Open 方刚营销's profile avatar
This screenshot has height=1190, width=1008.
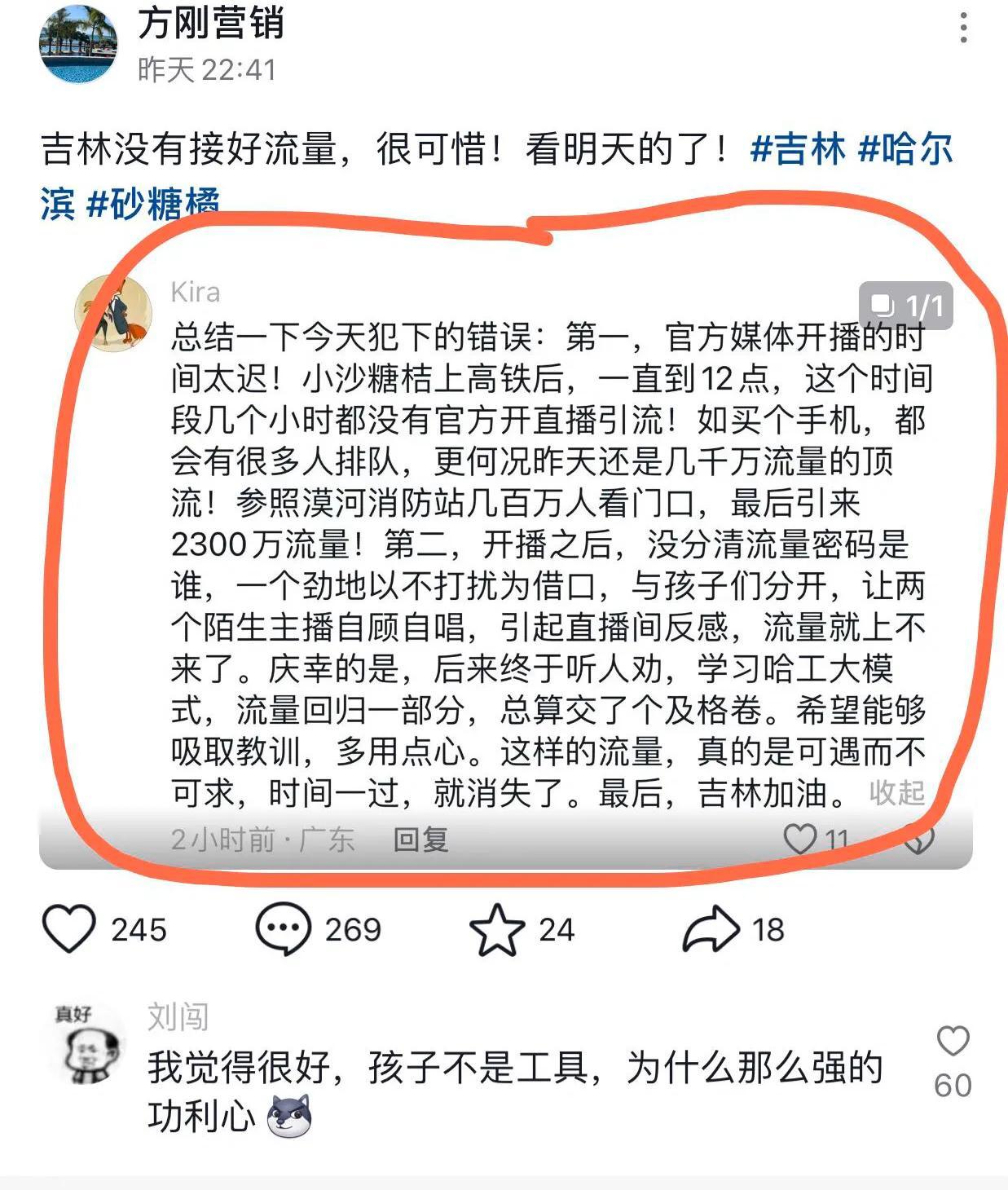79,45
